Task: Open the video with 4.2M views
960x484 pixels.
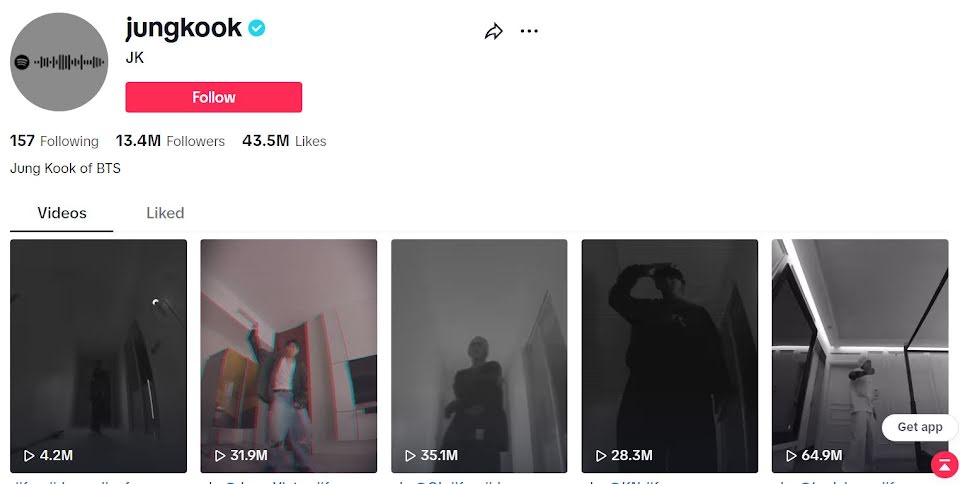Action: [x=99, y=356]
